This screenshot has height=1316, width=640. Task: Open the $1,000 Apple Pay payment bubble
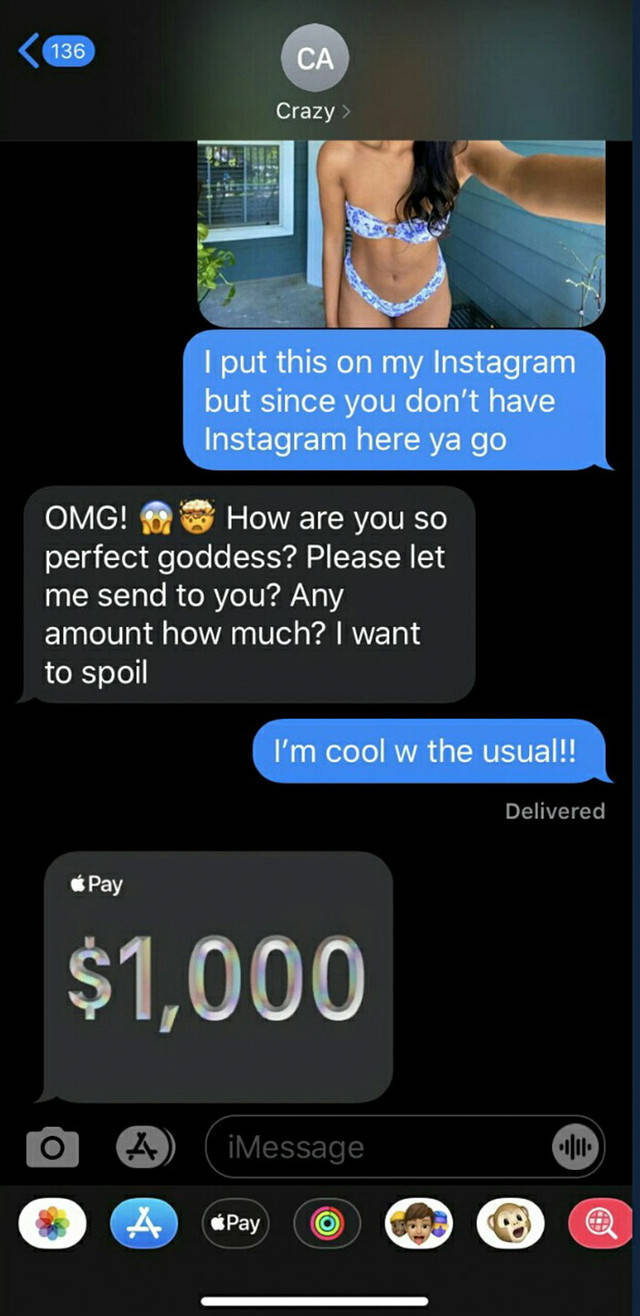click(218, 975)
